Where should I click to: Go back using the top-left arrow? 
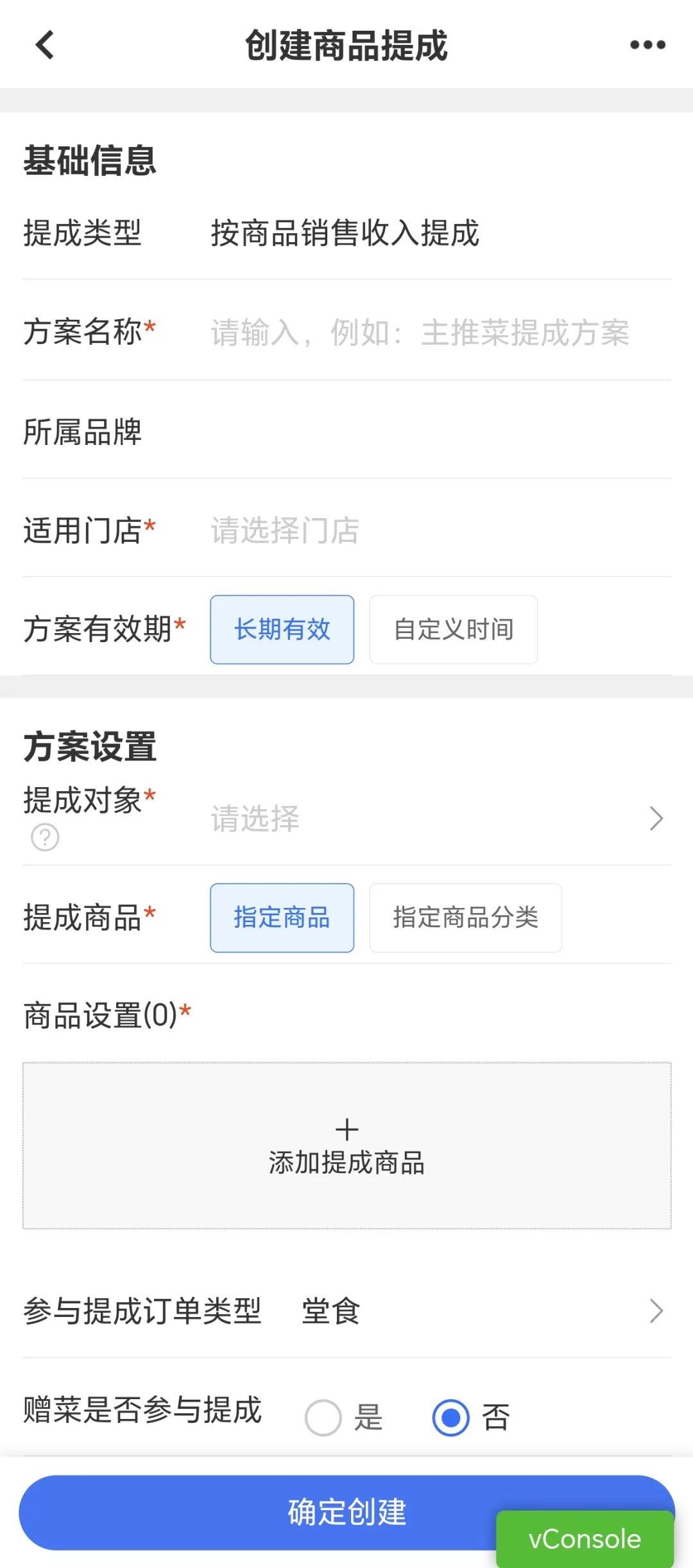tap(45, 45)
